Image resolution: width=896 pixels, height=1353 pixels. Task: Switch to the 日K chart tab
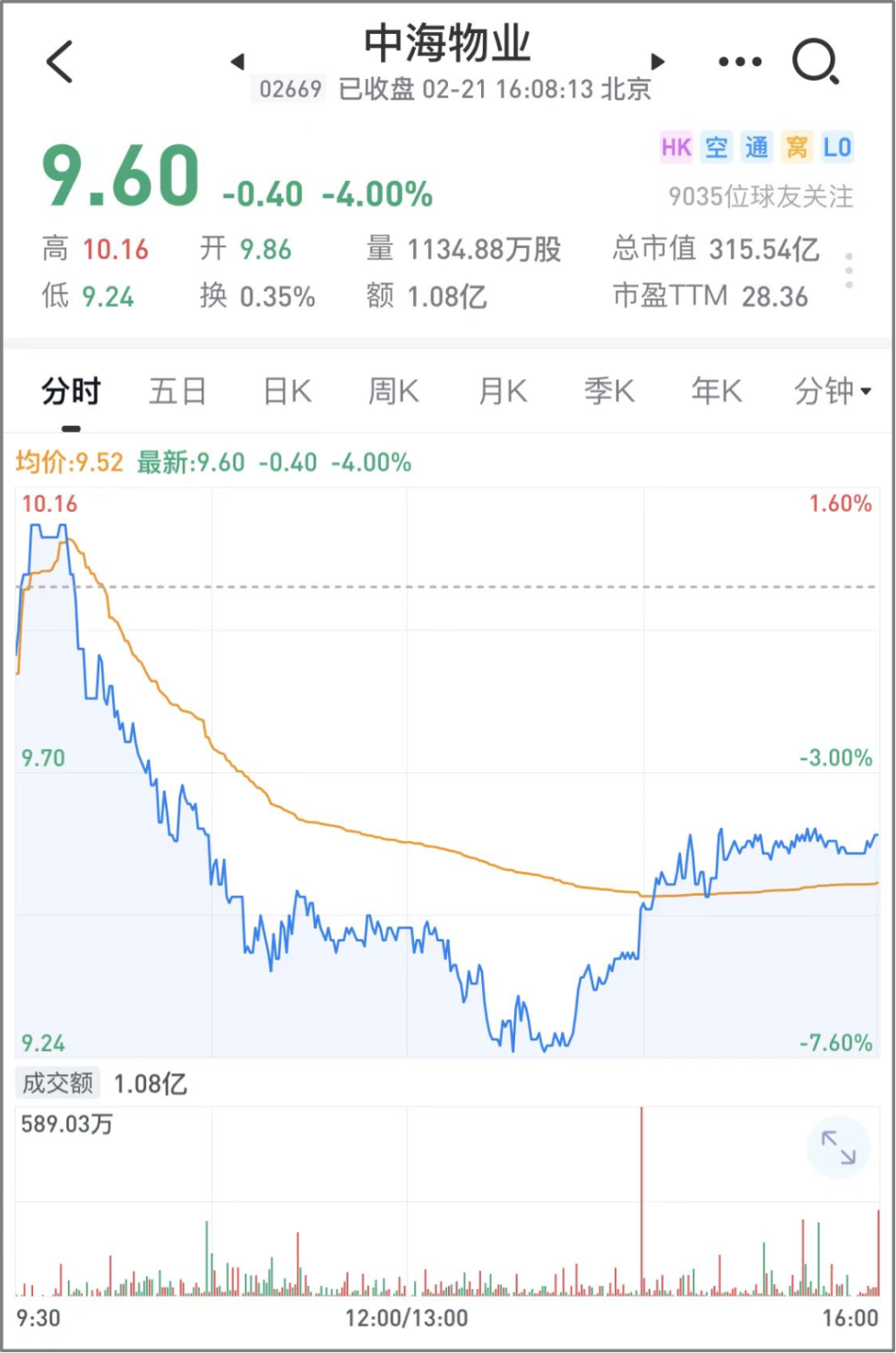pyautogui.click(x=287, y=392)
